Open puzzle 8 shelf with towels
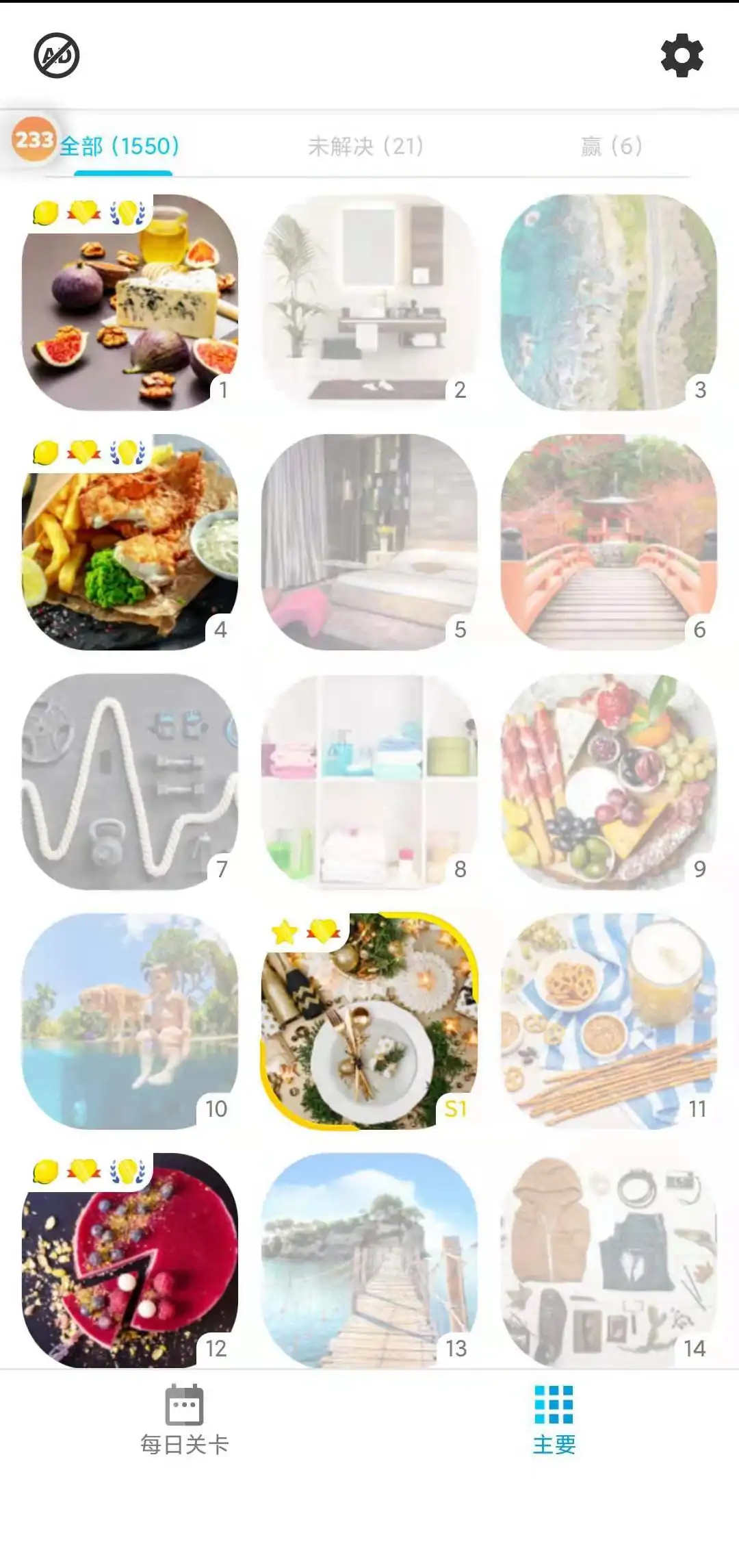 [369, 782]
